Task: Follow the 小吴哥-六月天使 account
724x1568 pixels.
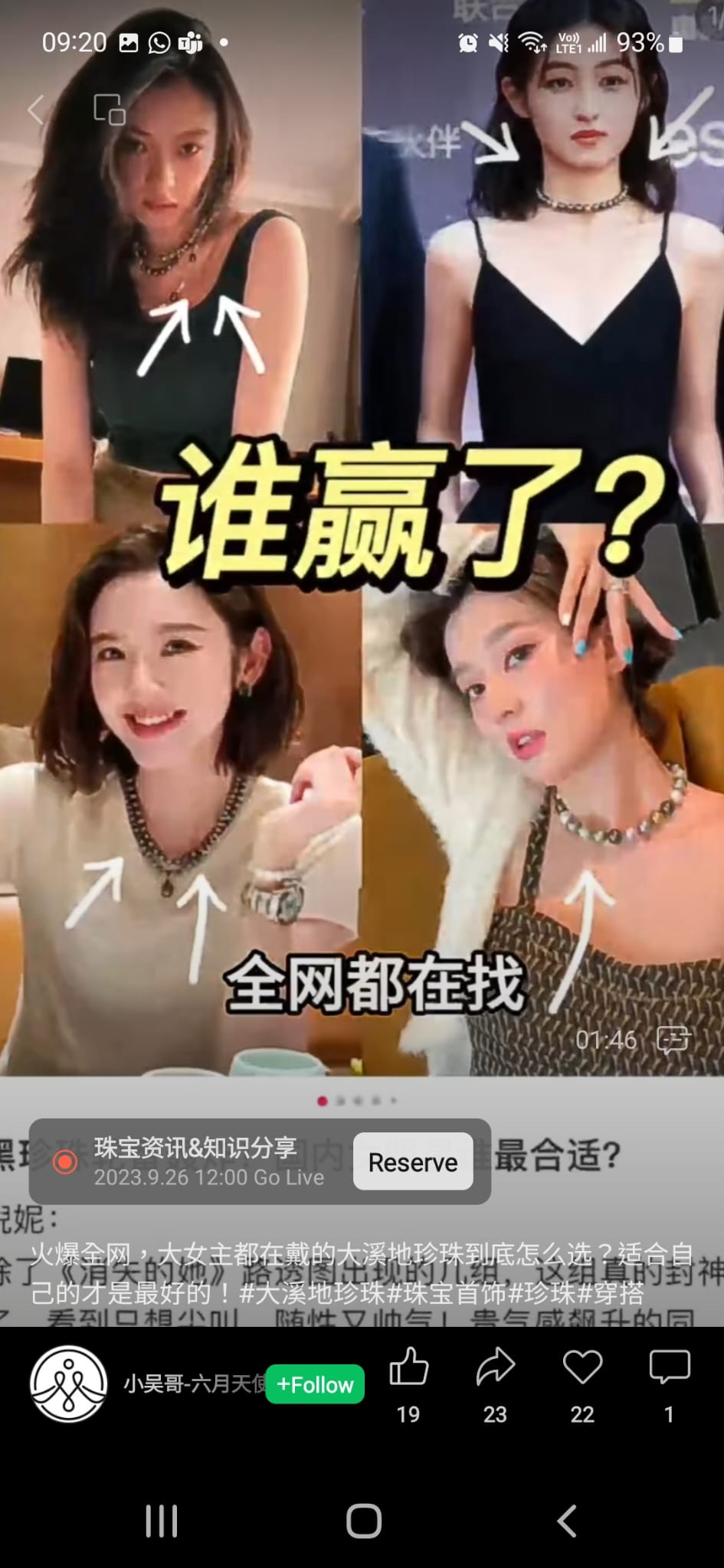Action: (315, 1384)
